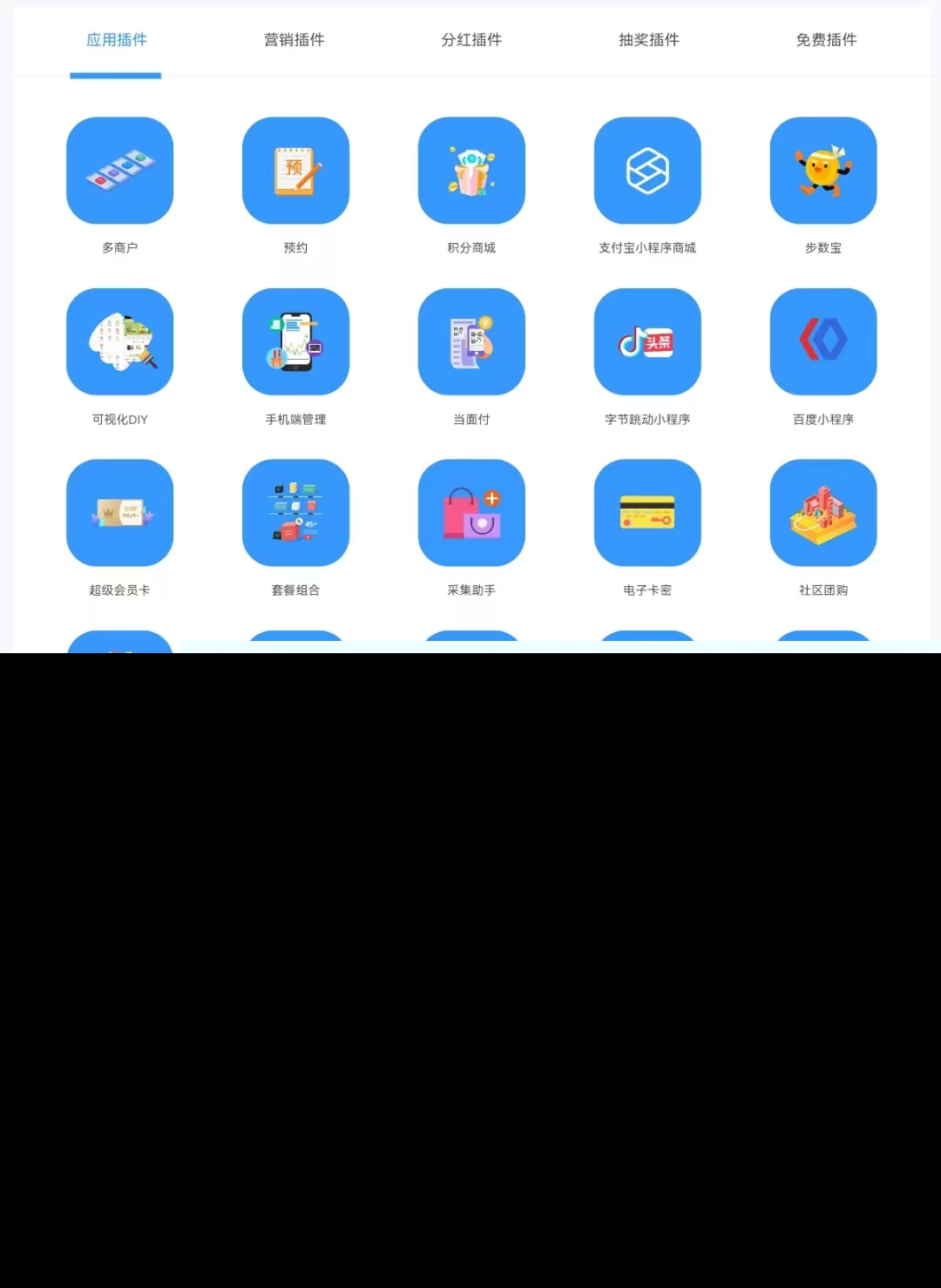
Task: Open the 采集助手 plugin
Action: coord(471,513)
